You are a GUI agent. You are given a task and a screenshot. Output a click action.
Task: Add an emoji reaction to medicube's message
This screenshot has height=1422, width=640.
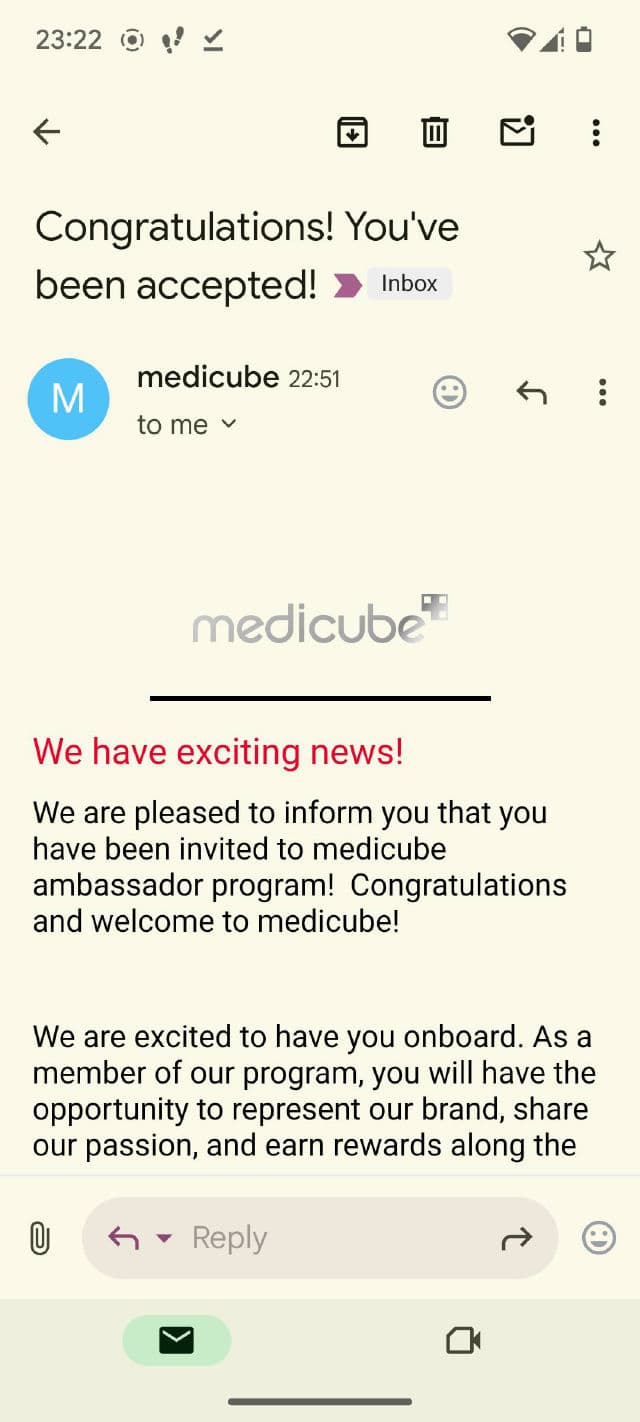449,392
